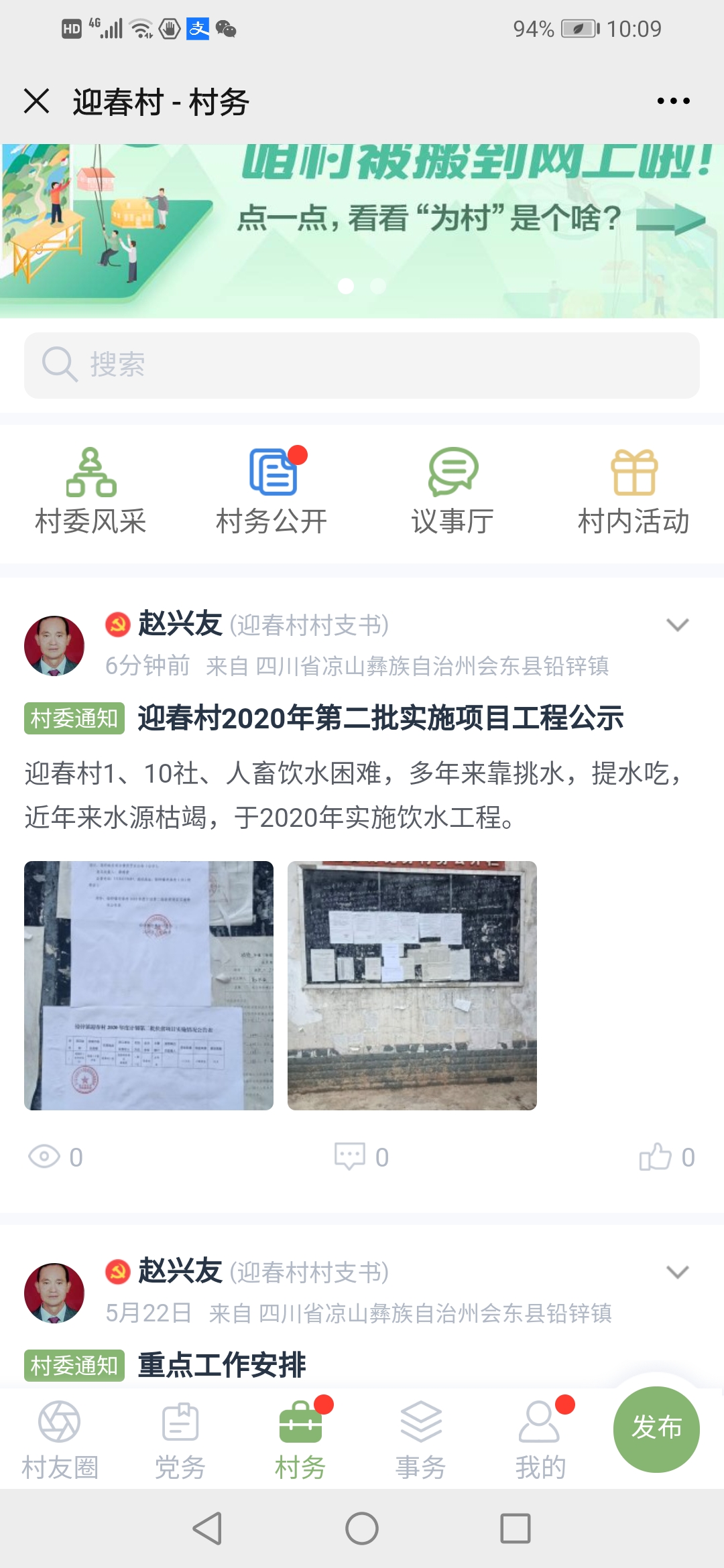Switch to the 党务 tab
The height and width of the screenshot is (1568, 724).
coord(180,1439)
